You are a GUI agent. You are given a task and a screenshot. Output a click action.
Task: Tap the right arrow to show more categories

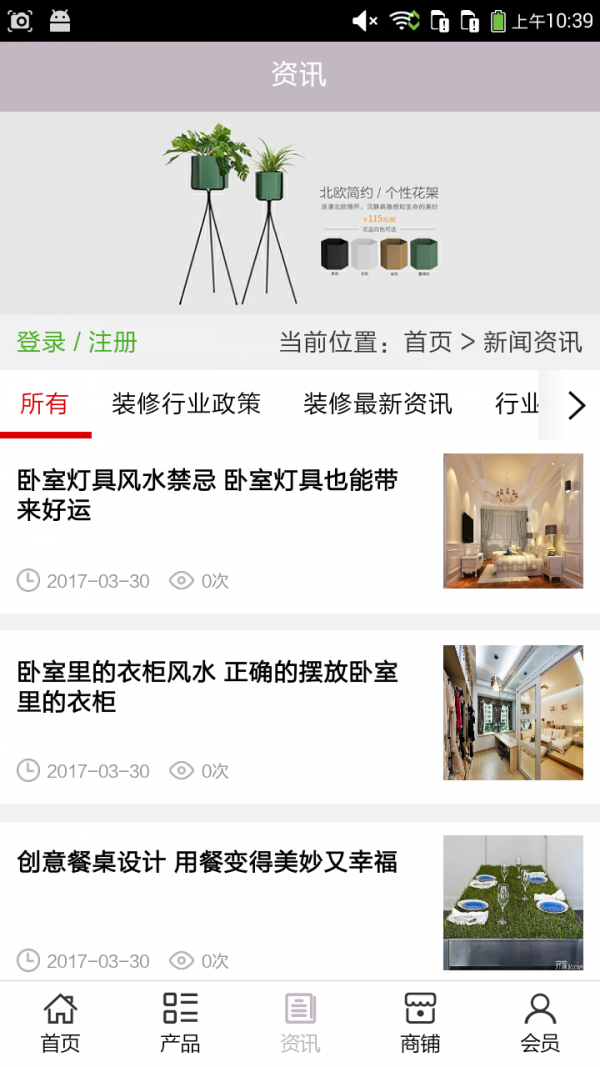click(576, 405)
